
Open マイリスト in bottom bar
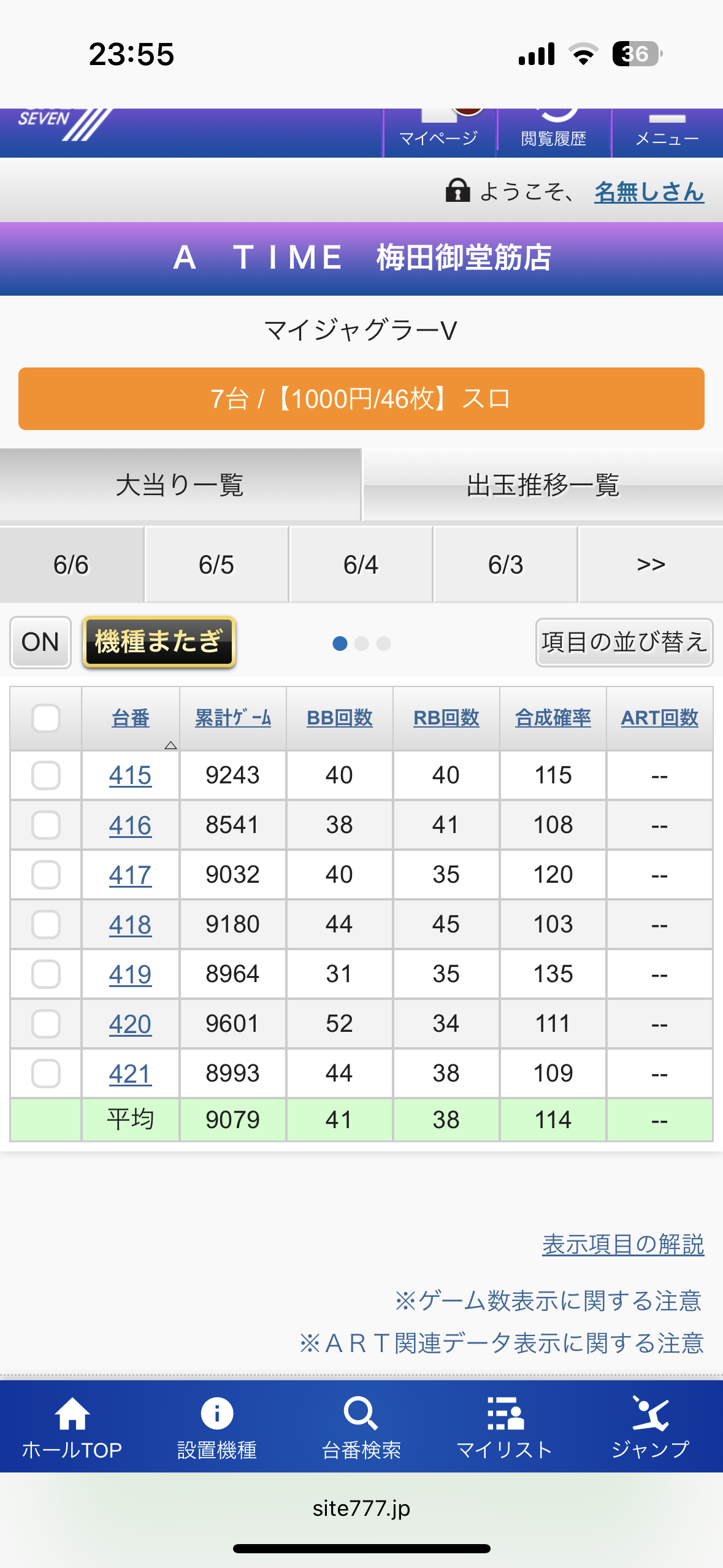tap(505, 1427)
